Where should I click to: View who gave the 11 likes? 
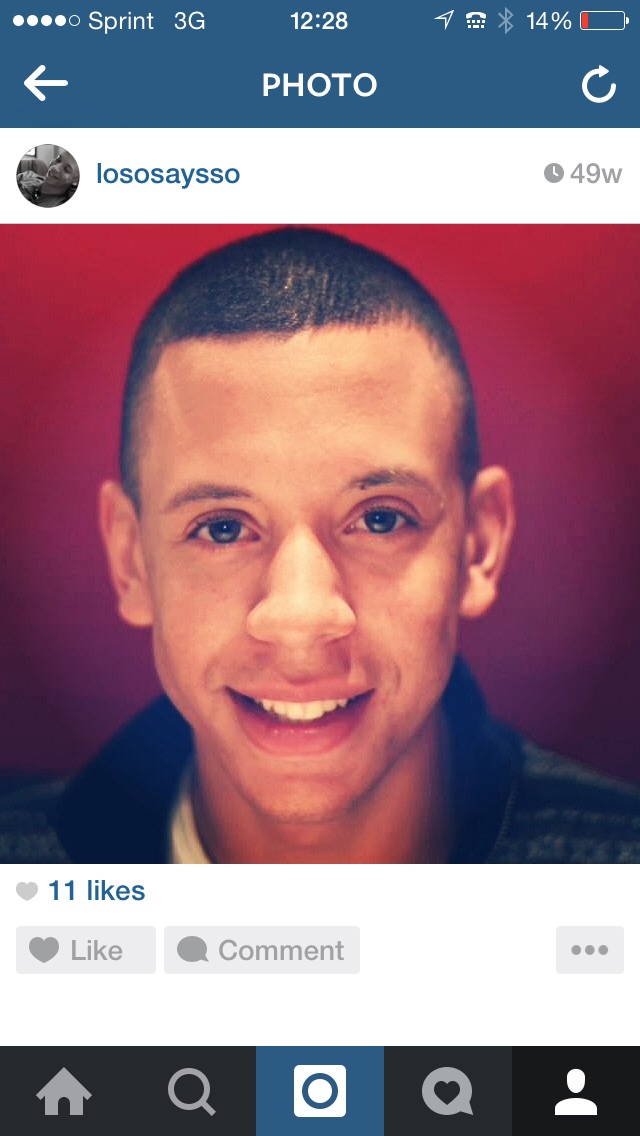coord(96,890)
